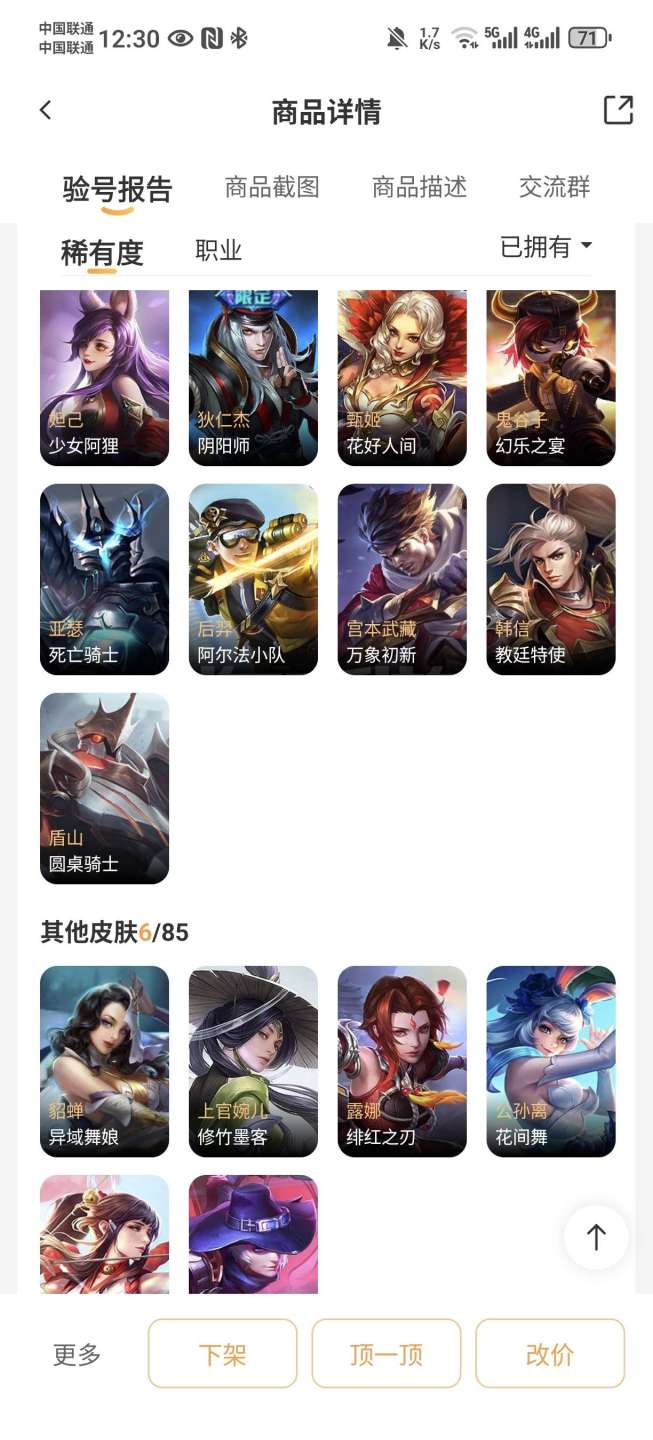
Task: Switch to the 商品截图 tab
Action: 272,187
